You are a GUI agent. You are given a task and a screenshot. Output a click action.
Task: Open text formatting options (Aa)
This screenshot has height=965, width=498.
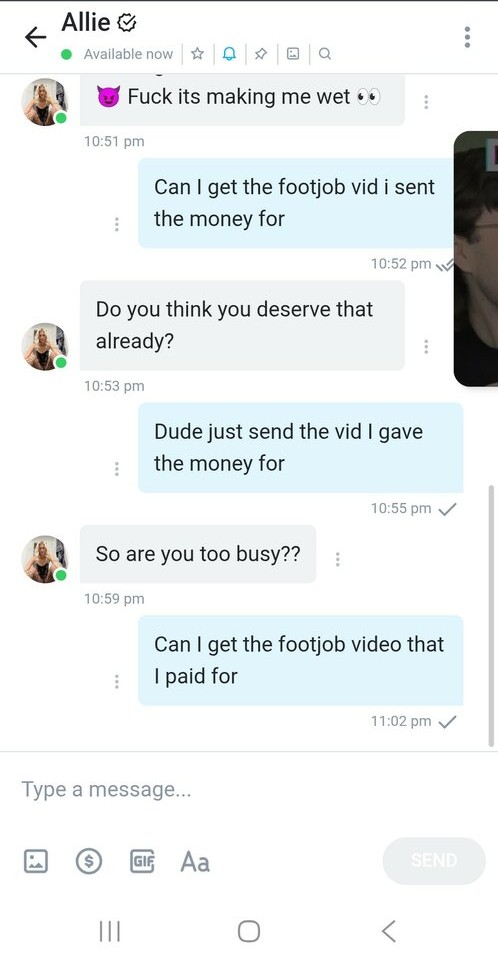(195, 862)
